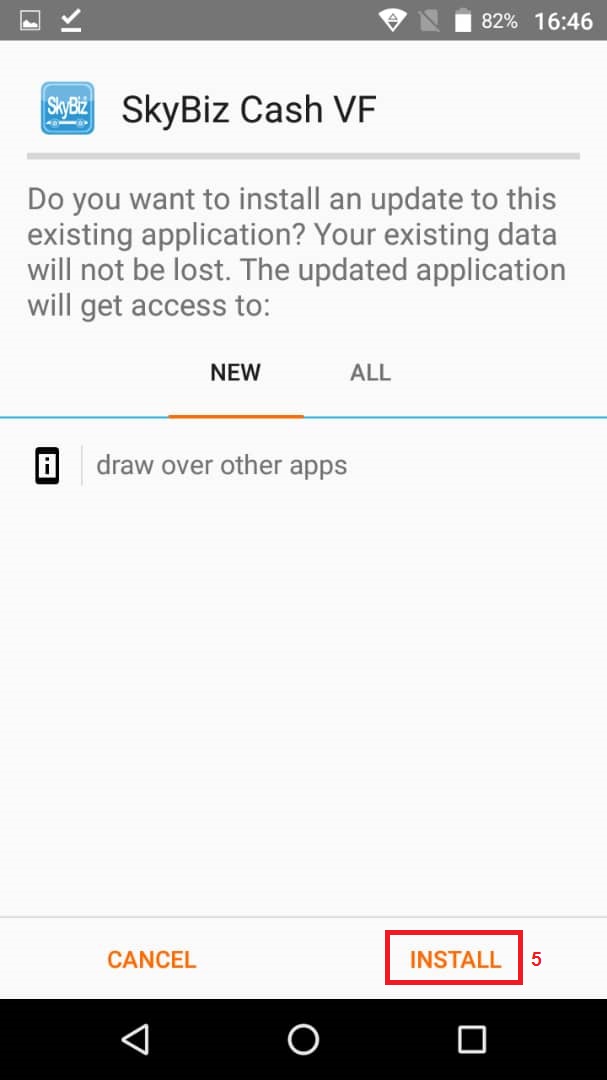Viewport: 607px width, 1080px height.
Task: Go to the home screen
Action: pyautogui.click(x=303, y=1039)
